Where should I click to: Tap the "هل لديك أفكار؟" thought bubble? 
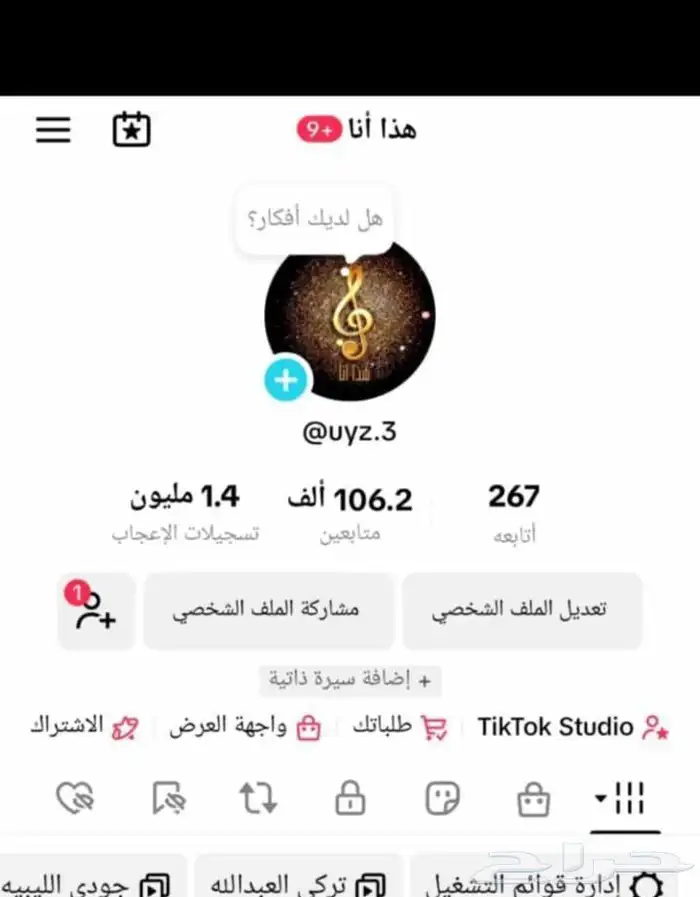click(310, 218)
